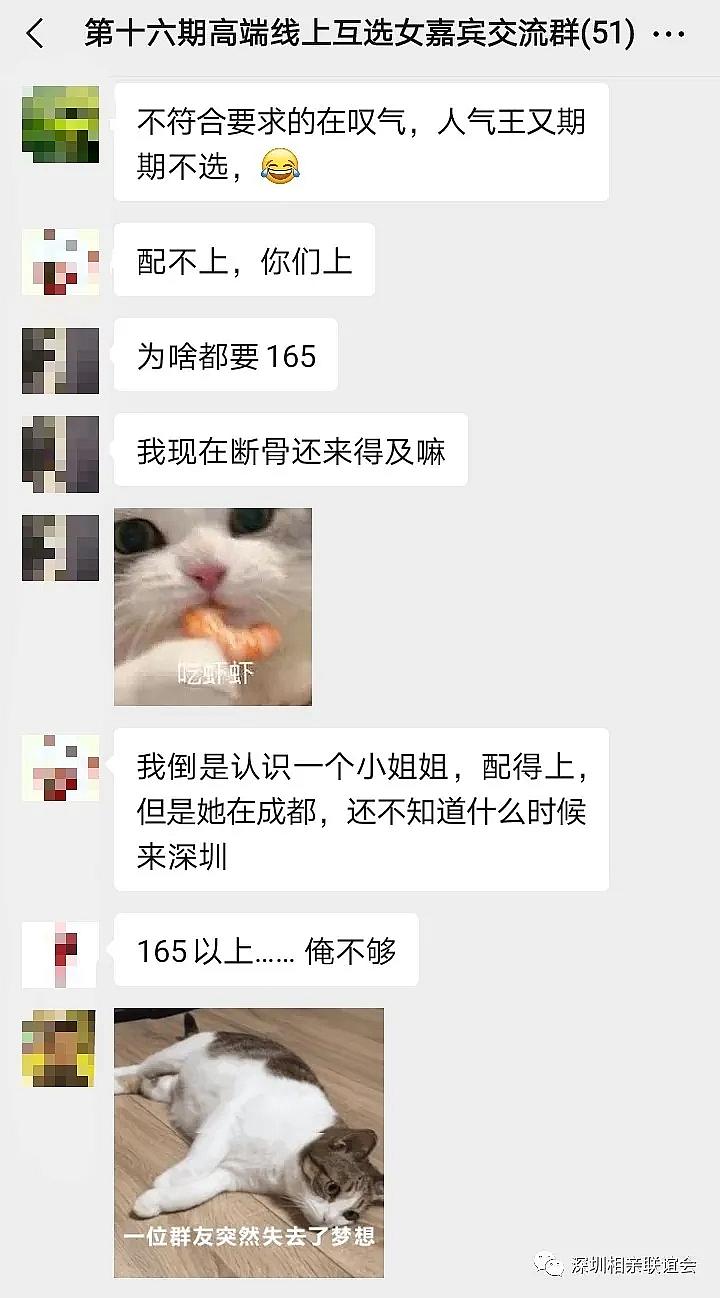Image resolution: width=720 pixels, height=1298 pixels.
Task: View profile of sender of 165以上……俺不够
Action: pos(60,952)
